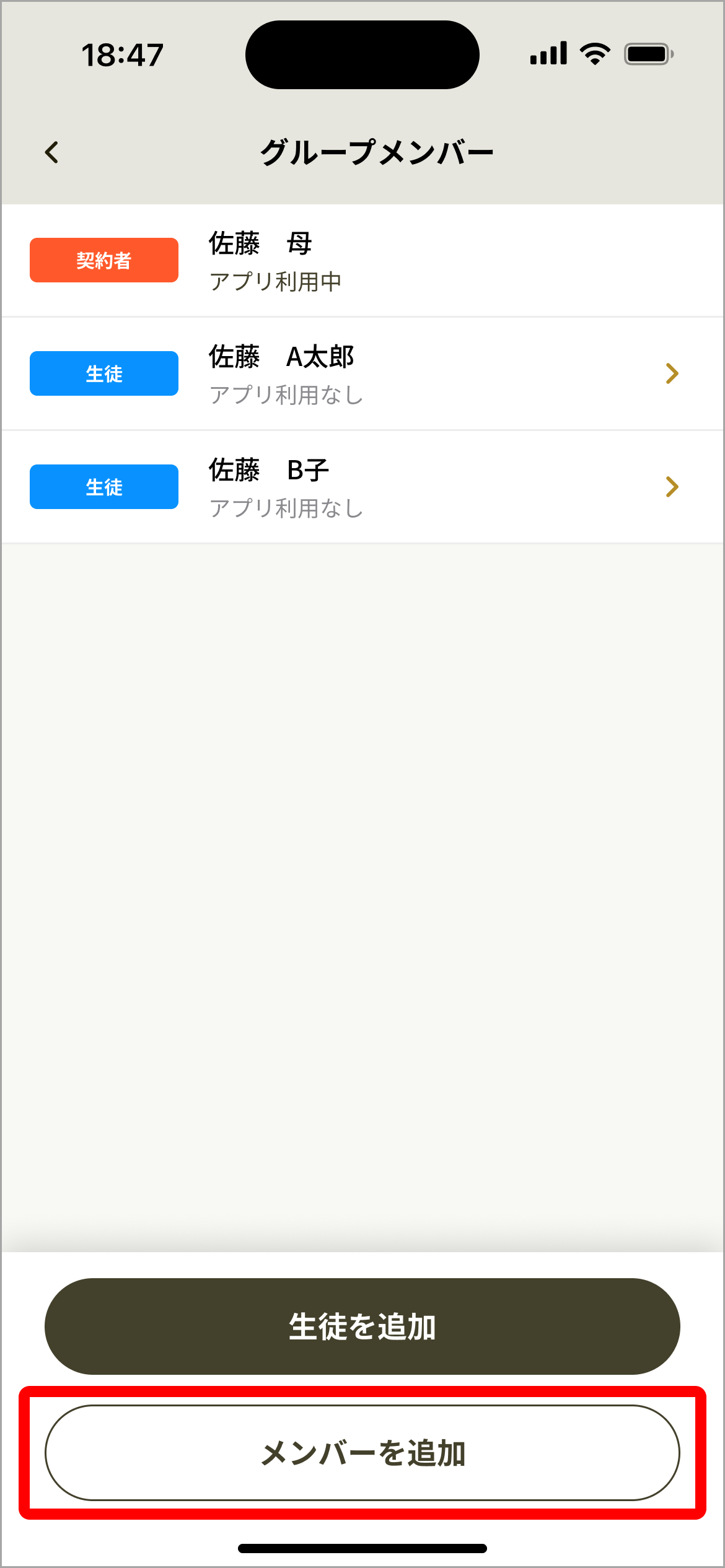Open details for 佐藤 A太郎 via chevron
This screenshot has width=725, height=1568.
pyautogui.click(x=672, y=373)
